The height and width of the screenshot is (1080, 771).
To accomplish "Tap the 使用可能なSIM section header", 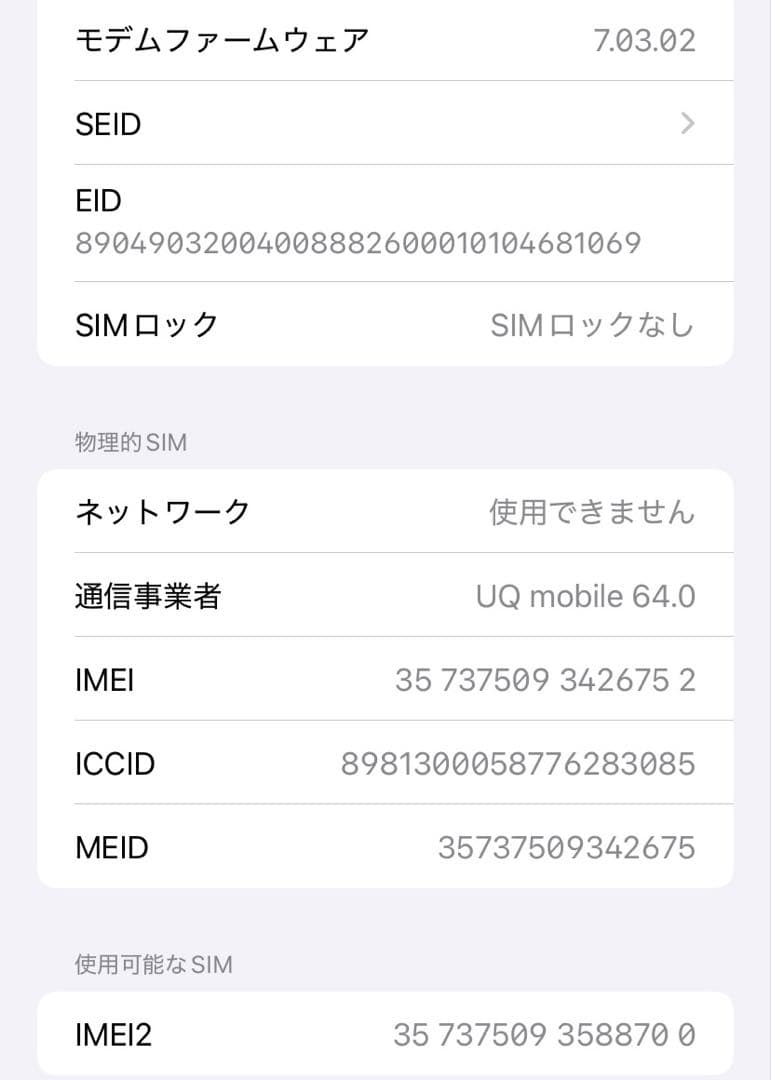I will point(151,965).
